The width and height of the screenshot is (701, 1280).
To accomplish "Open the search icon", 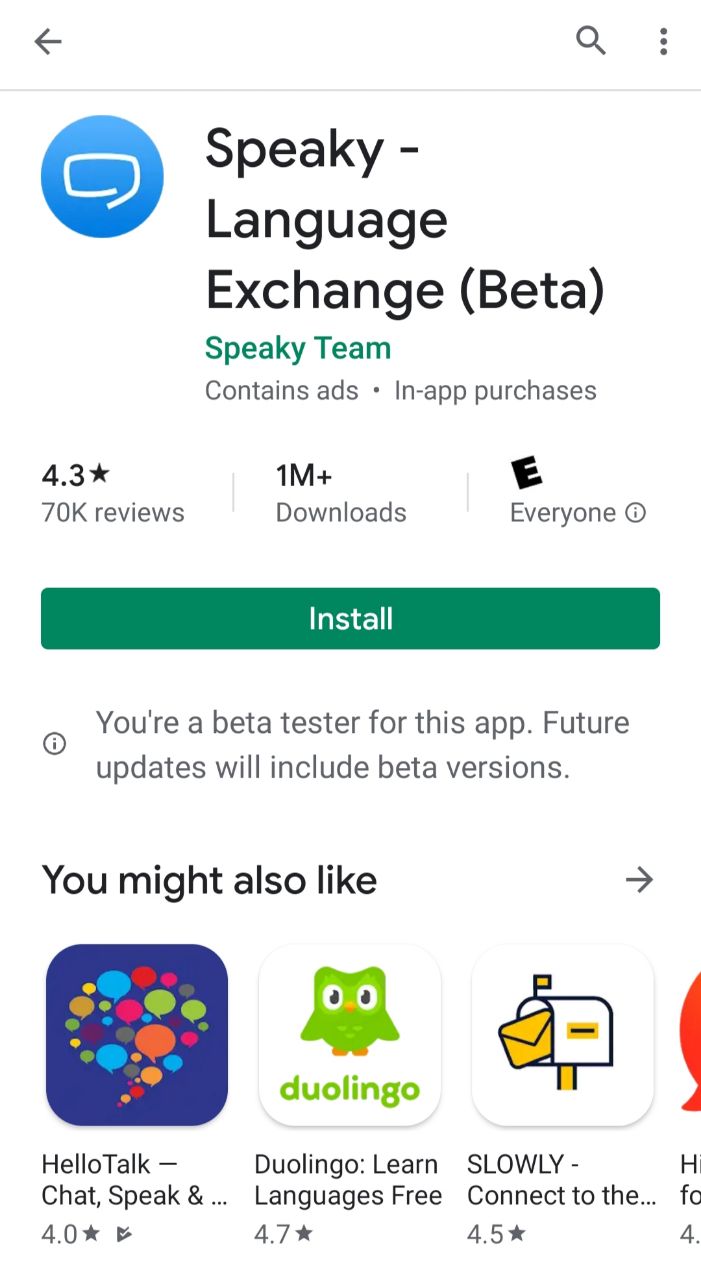I will [591, 41].
